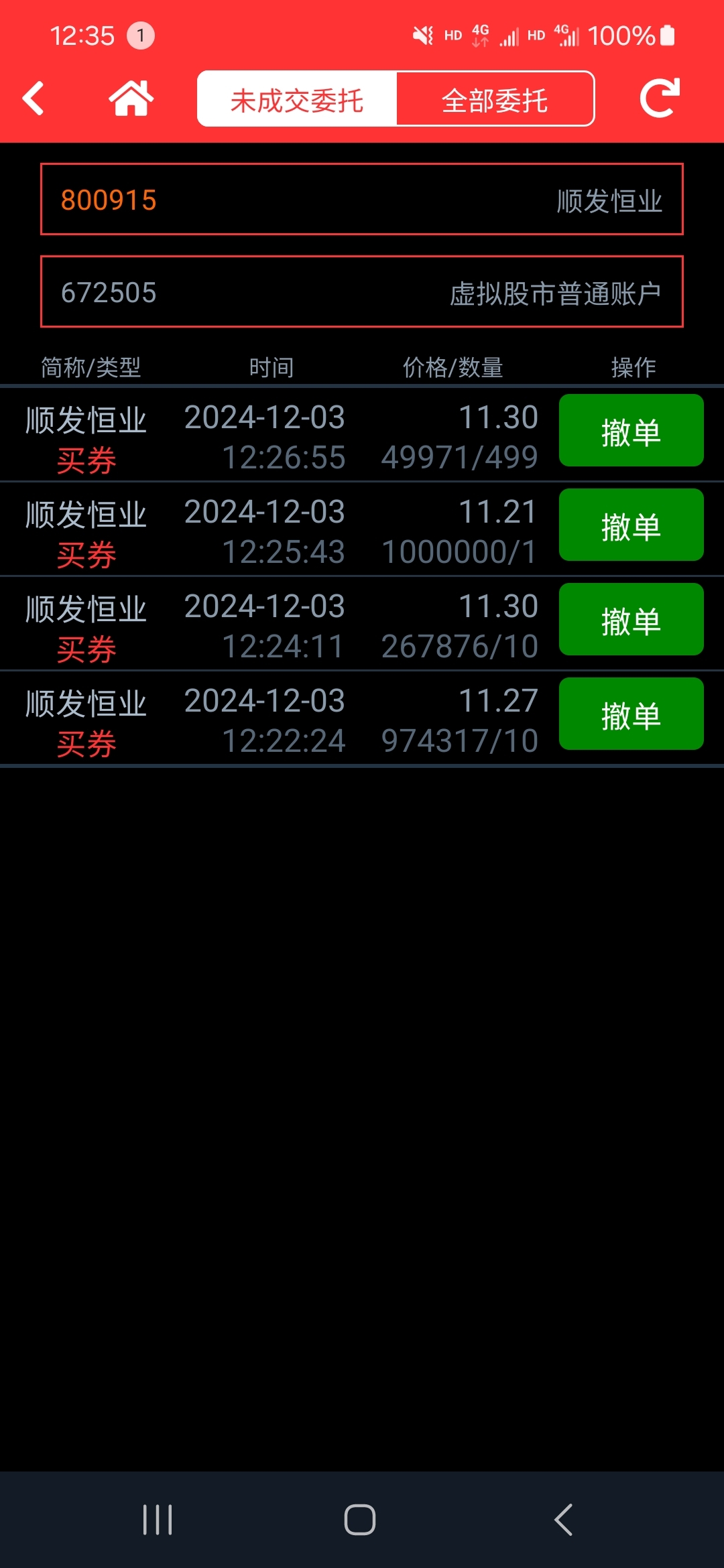724x1568 pixels.
Task: Switch to the 全部委托 tab
Action: coord(495,99)
